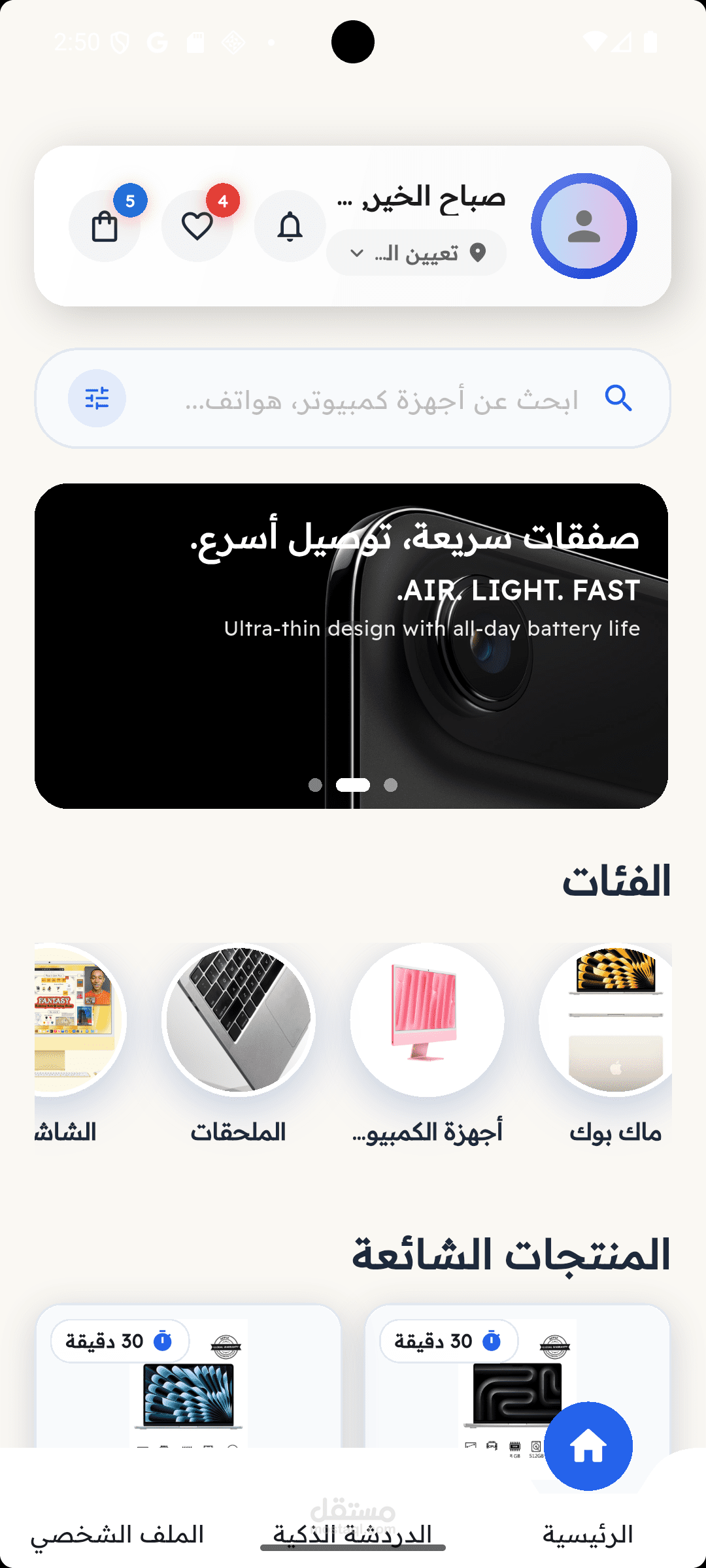Switch to the الملف الشخصي tab
Screen dimensions: 706x1568
tap(118, 1532)
